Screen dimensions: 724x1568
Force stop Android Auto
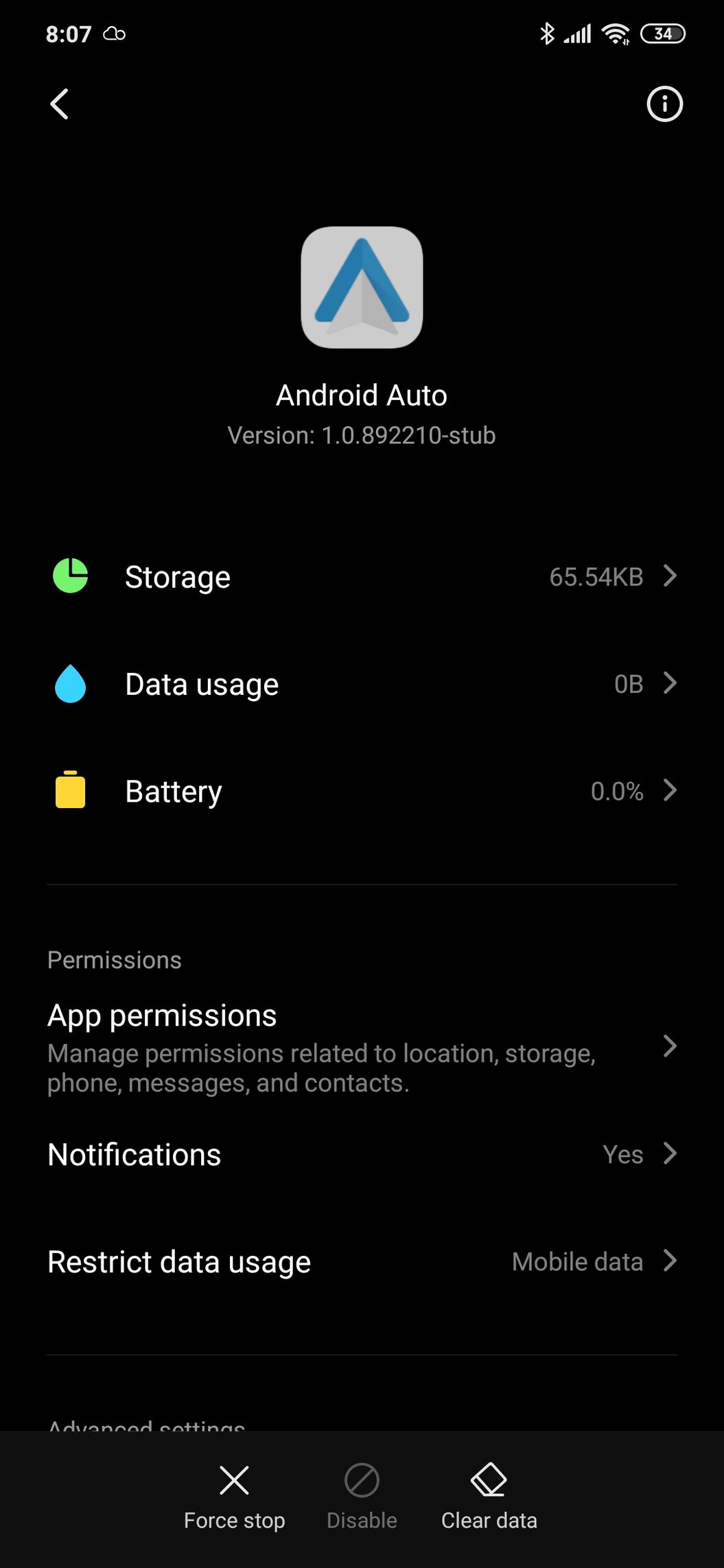(235, 1497)
